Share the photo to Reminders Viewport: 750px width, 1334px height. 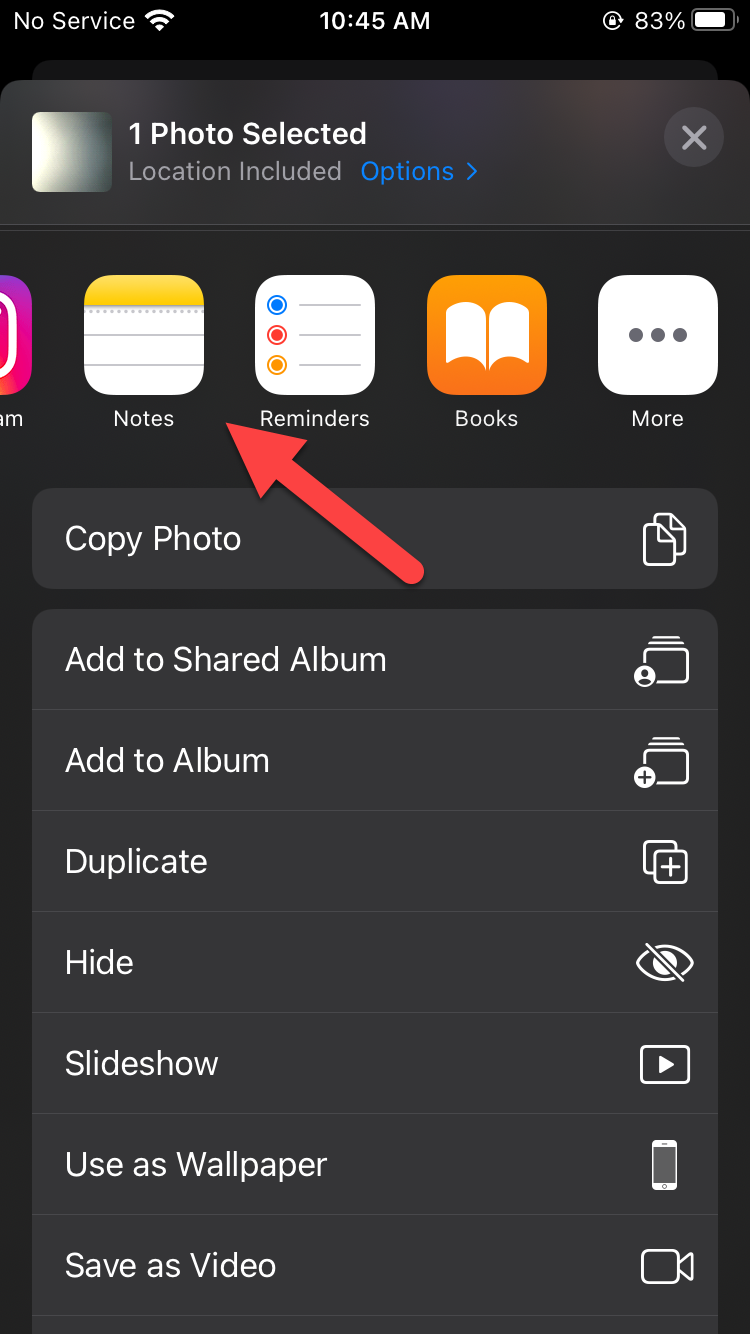(315, 335)
